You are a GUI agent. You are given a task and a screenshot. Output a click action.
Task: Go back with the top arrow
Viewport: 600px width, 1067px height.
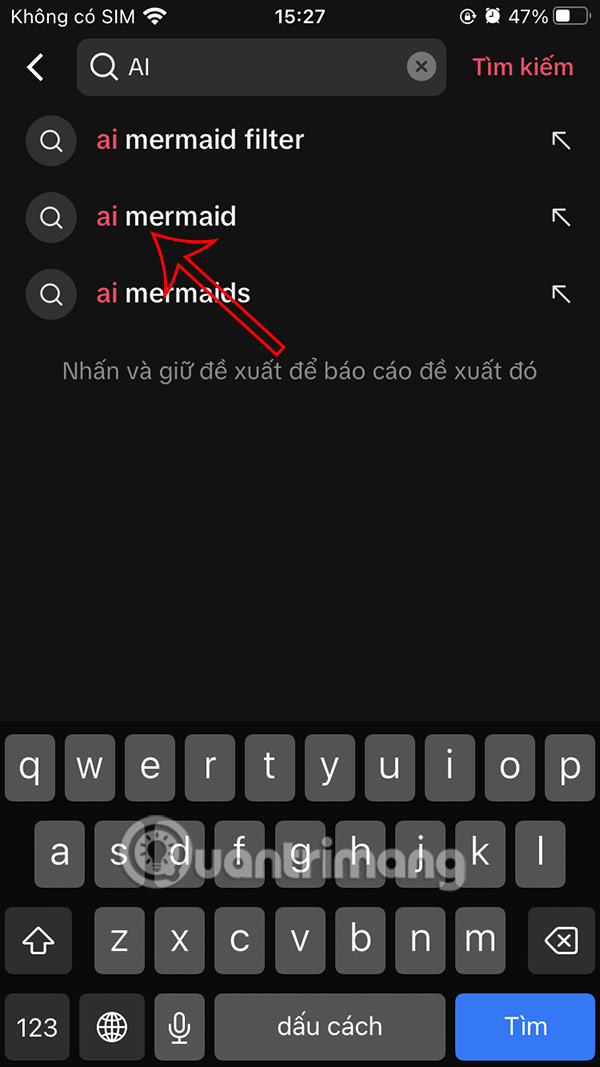click(36, 67)
